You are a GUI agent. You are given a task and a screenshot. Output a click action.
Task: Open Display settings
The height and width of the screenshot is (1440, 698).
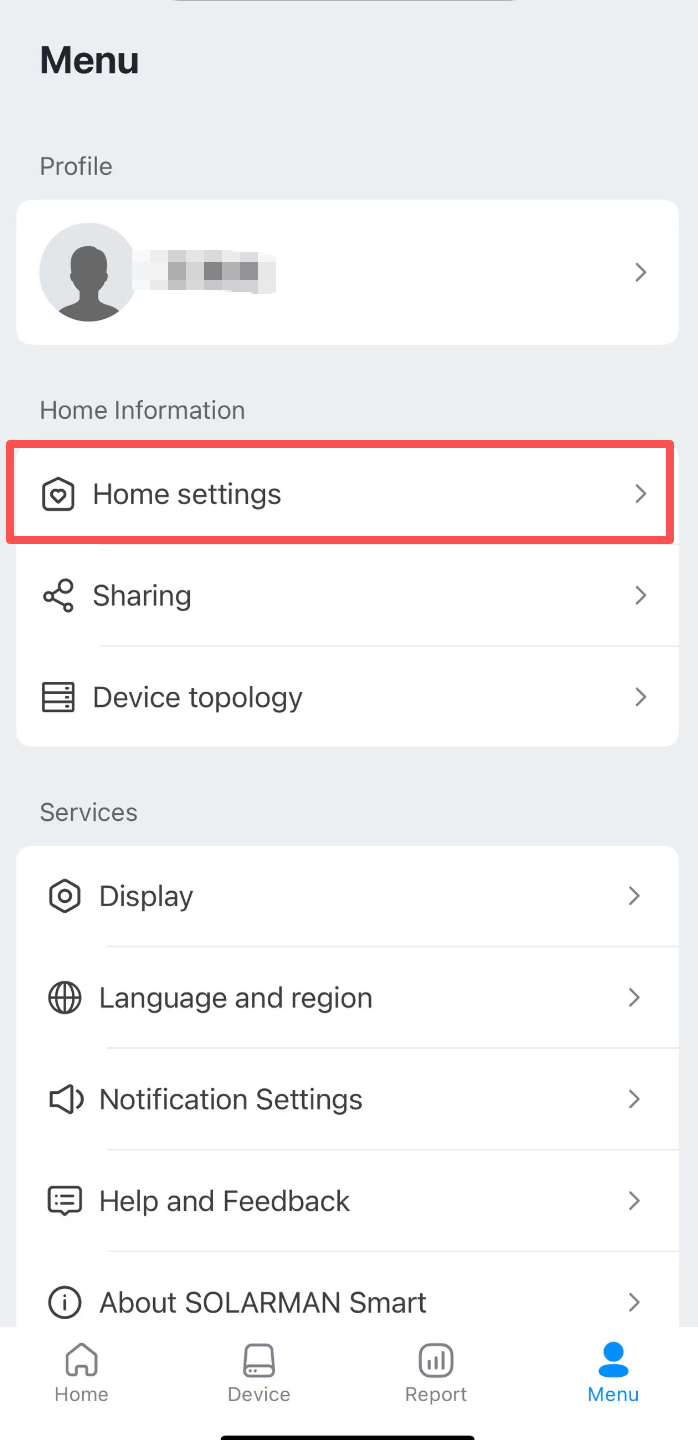pyautogui.click(x=347, y=896)
